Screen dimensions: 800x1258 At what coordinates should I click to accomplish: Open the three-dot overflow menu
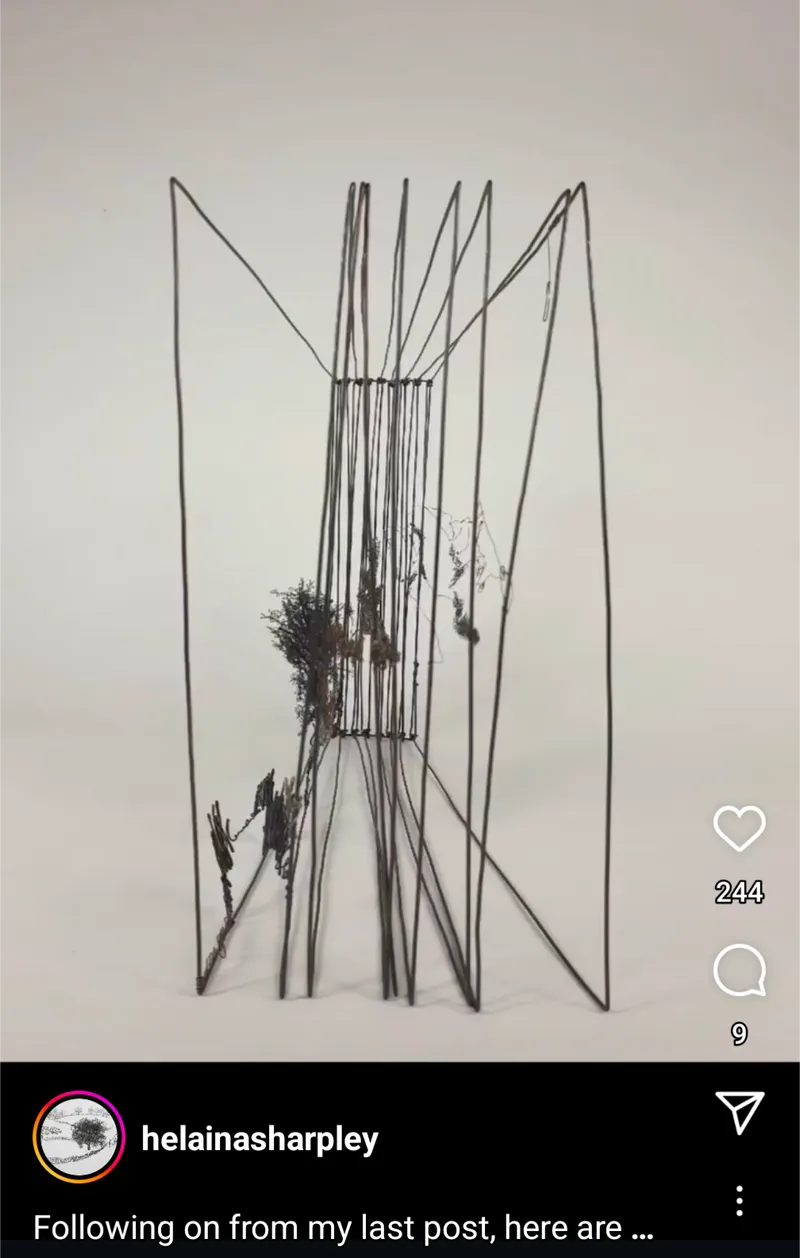coord(739,1200)
